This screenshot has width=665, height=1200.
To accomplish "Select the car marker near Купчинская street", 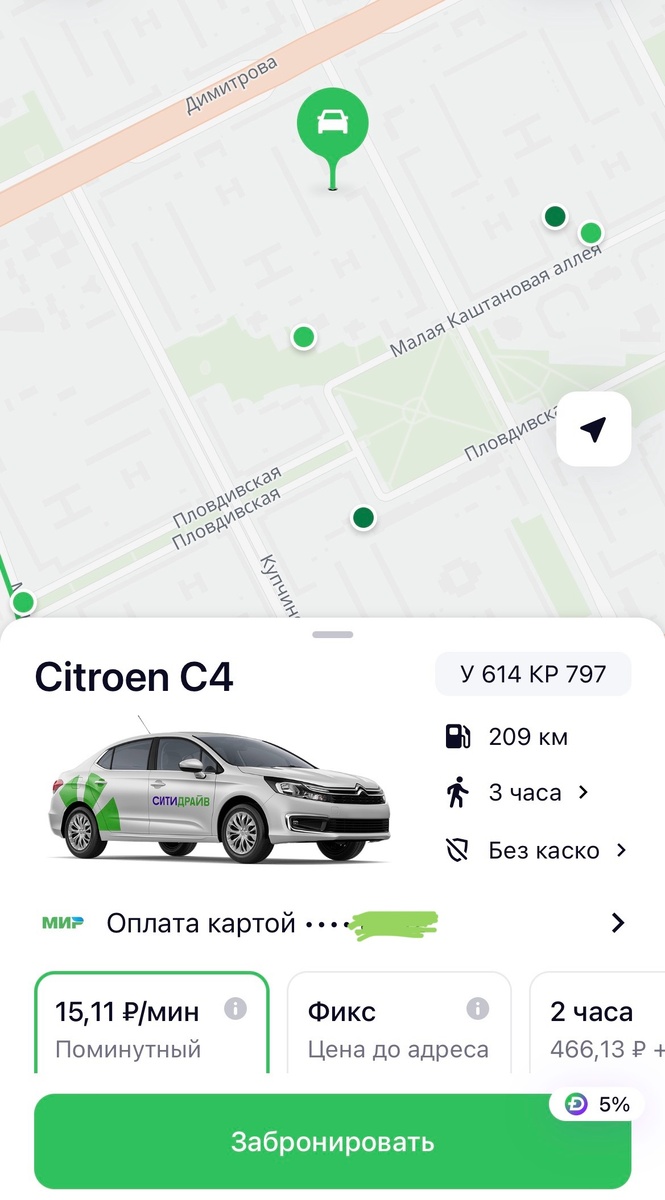I will [x=363, y=518].
